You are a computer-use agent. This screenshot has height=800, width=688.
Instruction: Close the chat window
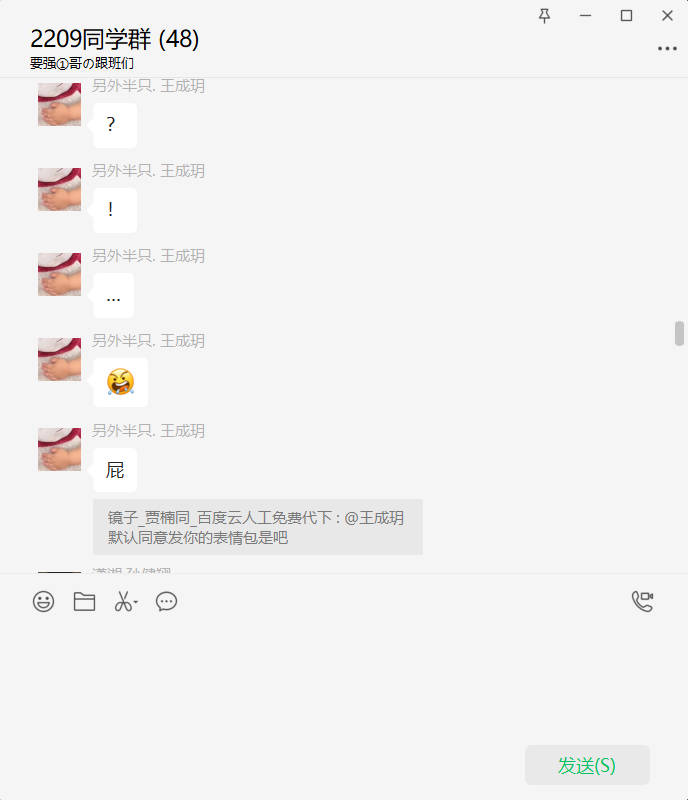[667, 15]
